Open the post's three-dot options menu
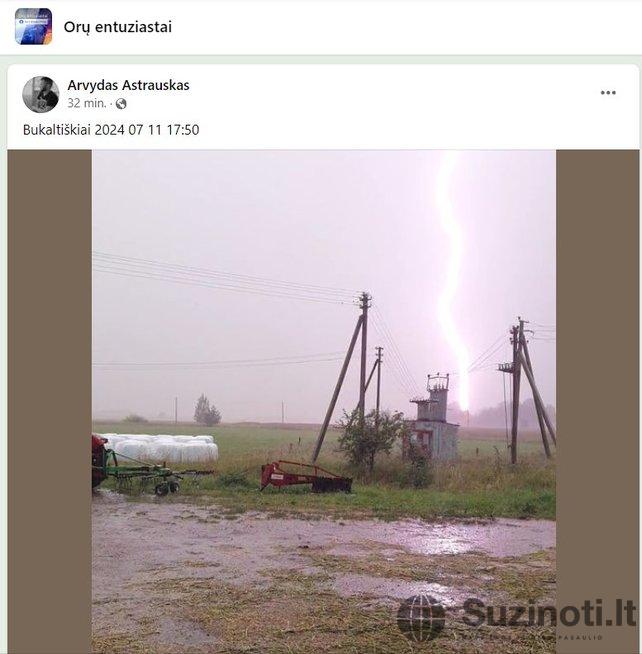This screenshot has height=654, width=642. pos(608,93)
